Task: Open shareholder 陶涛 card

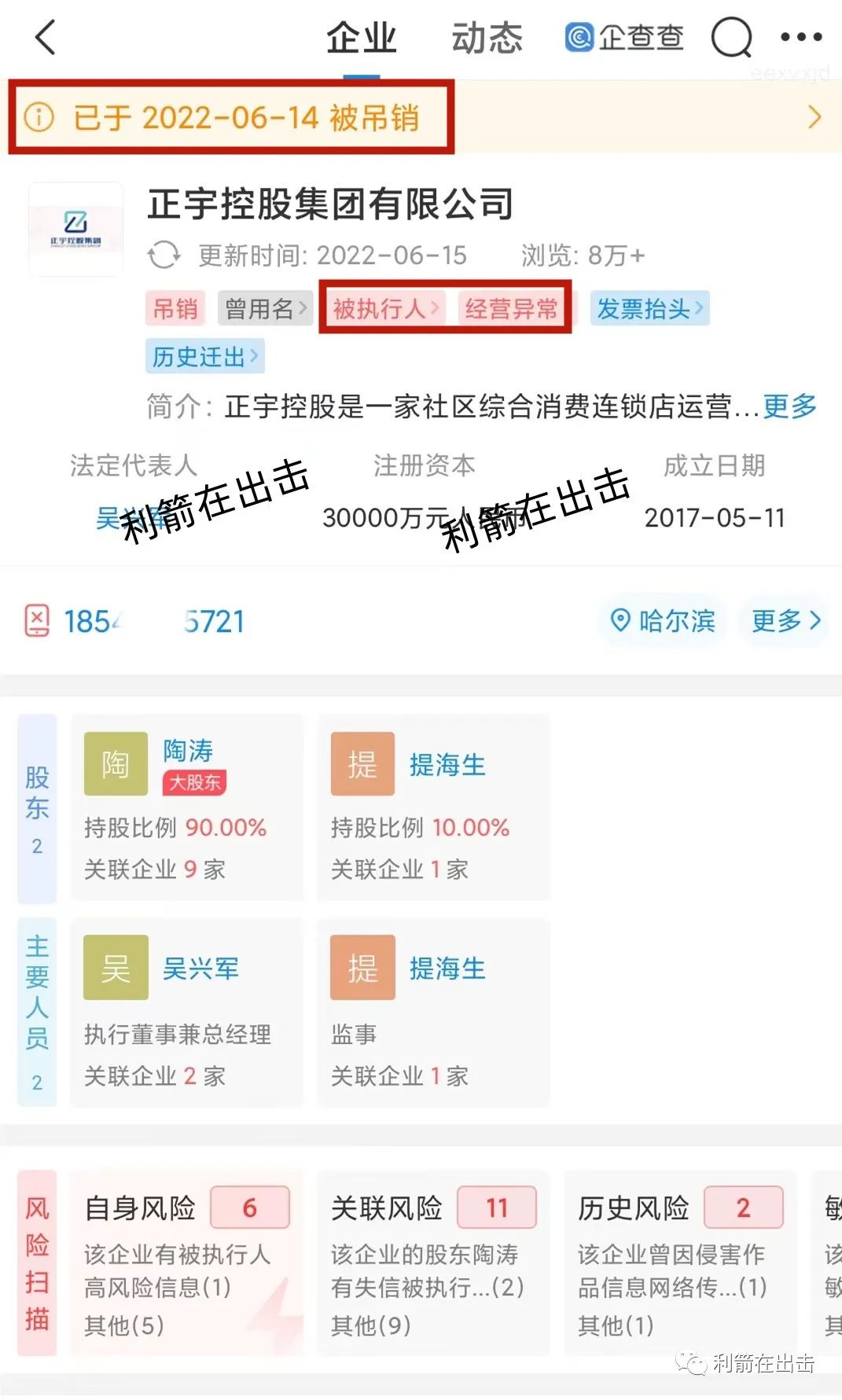Action: pyautogui.click(x=186, y=807)
